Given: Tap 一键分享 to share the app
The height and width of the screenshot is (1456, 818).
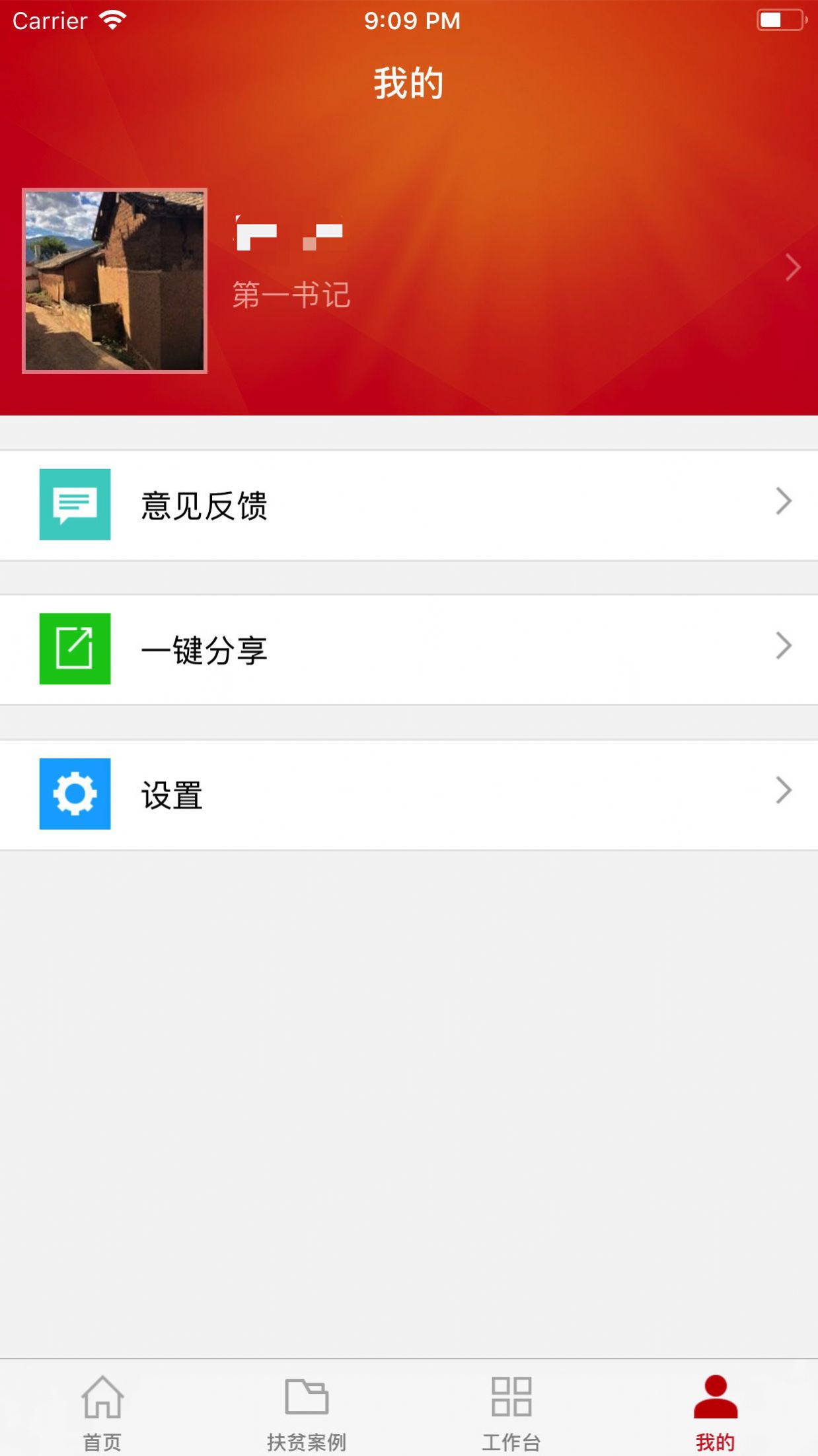Looking at the screenshot, I should click(x=205, y=650).
